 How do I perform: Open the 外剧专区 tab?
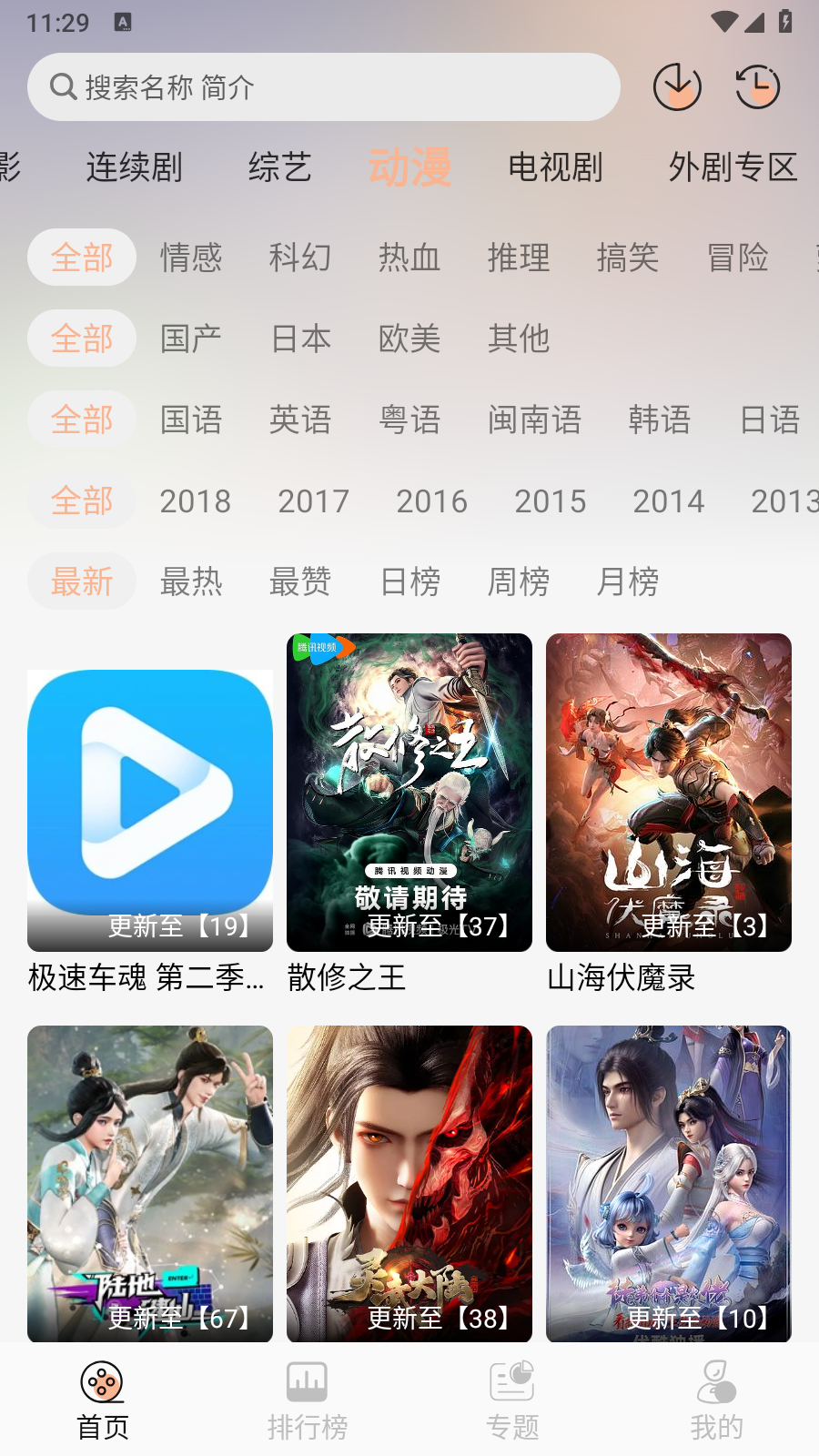733,167
